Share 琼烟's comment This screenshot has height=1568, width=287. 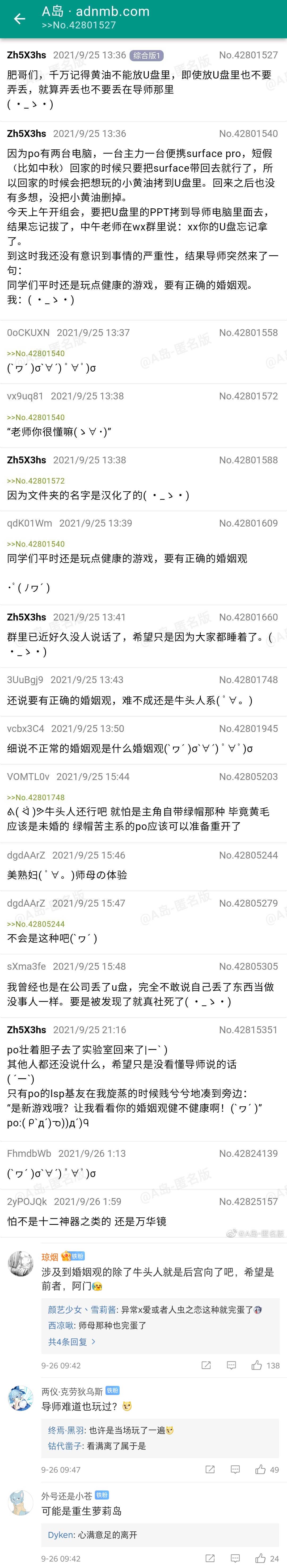[x=206, y=1365]
